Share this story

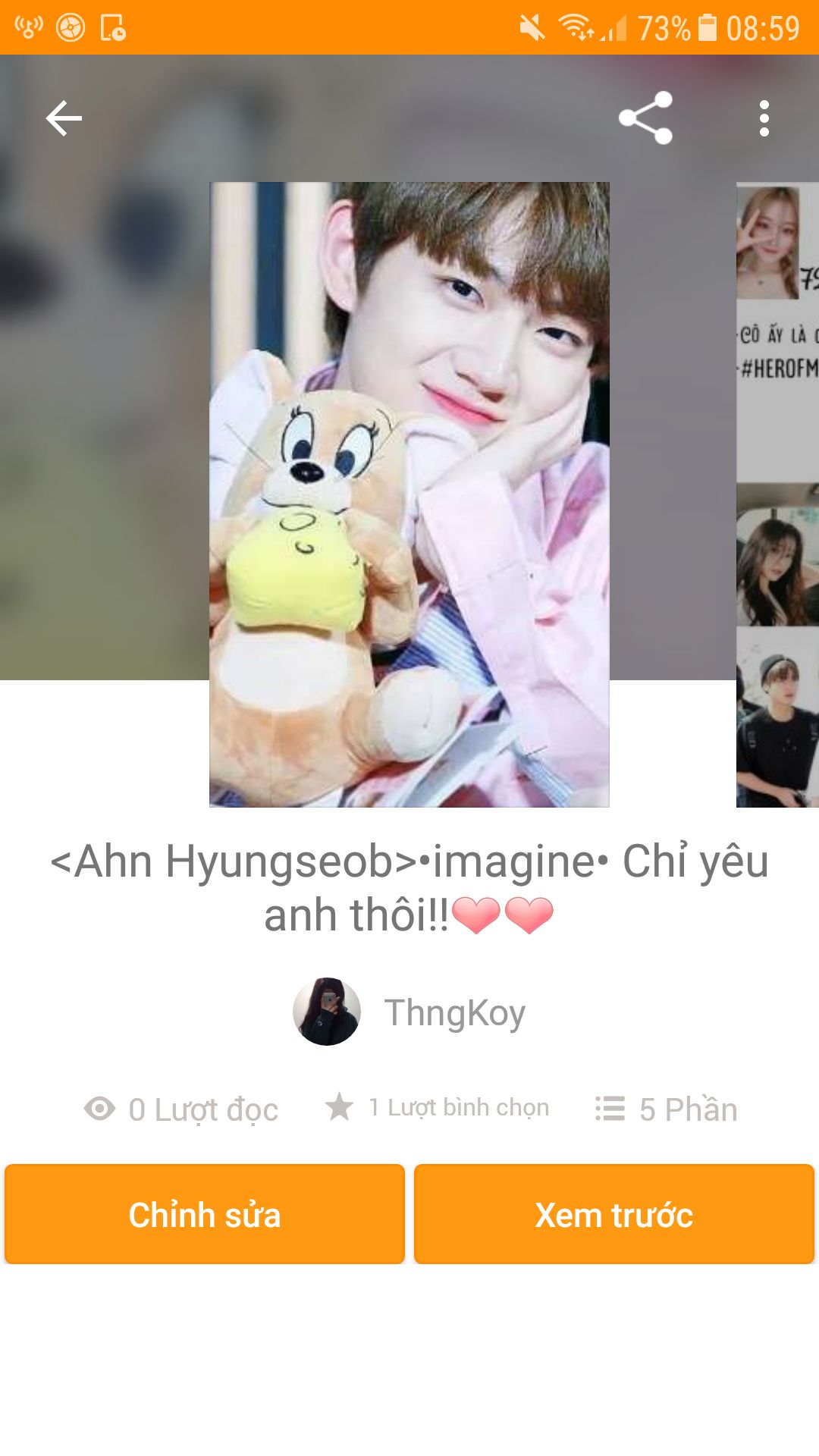[645, 118]
